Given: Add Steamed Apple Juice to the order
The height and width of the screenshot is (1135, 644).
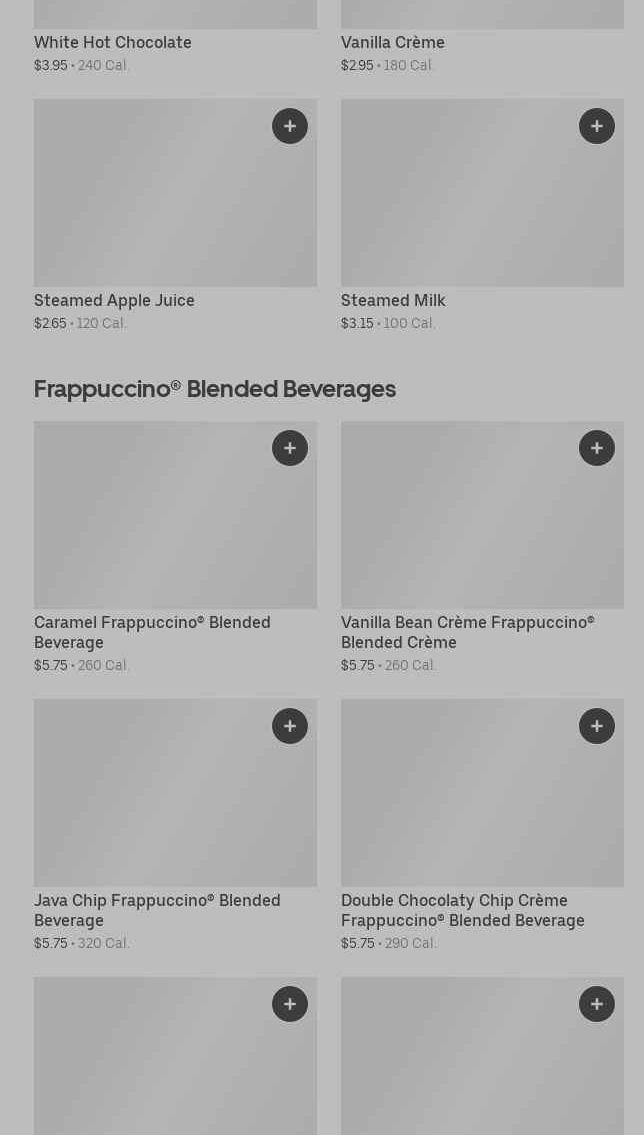Looking at the screenshot, I should pos(289,126).
